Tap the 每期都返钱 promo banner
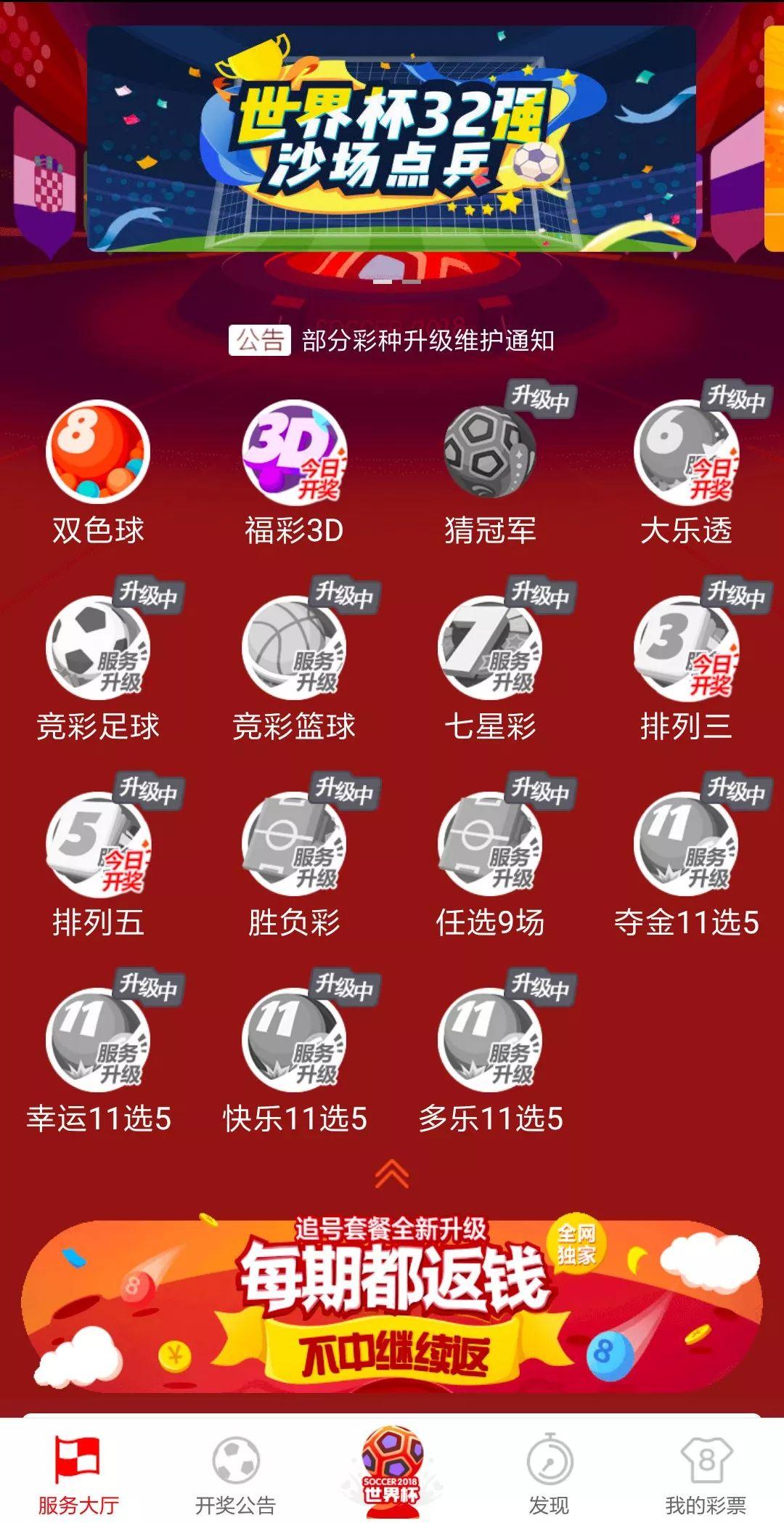 coord(392,1286)
